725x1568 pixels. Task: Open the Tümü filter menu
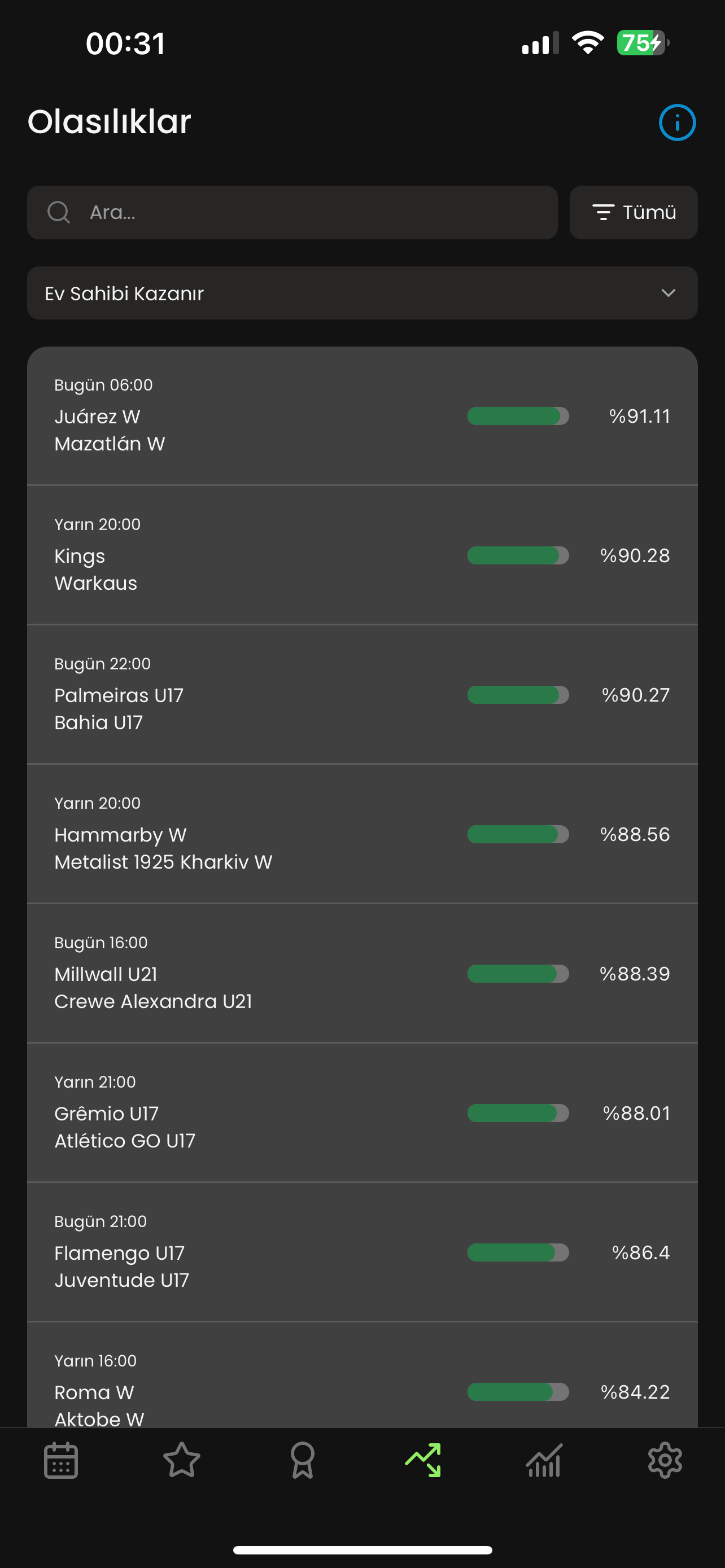[x=633, y=212]
